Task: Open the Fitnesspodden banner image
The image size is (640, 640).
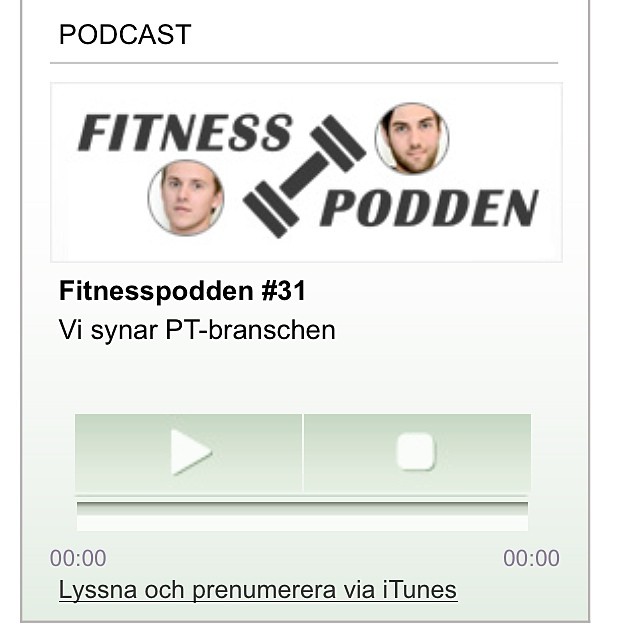Action: (x=306, y=172)
